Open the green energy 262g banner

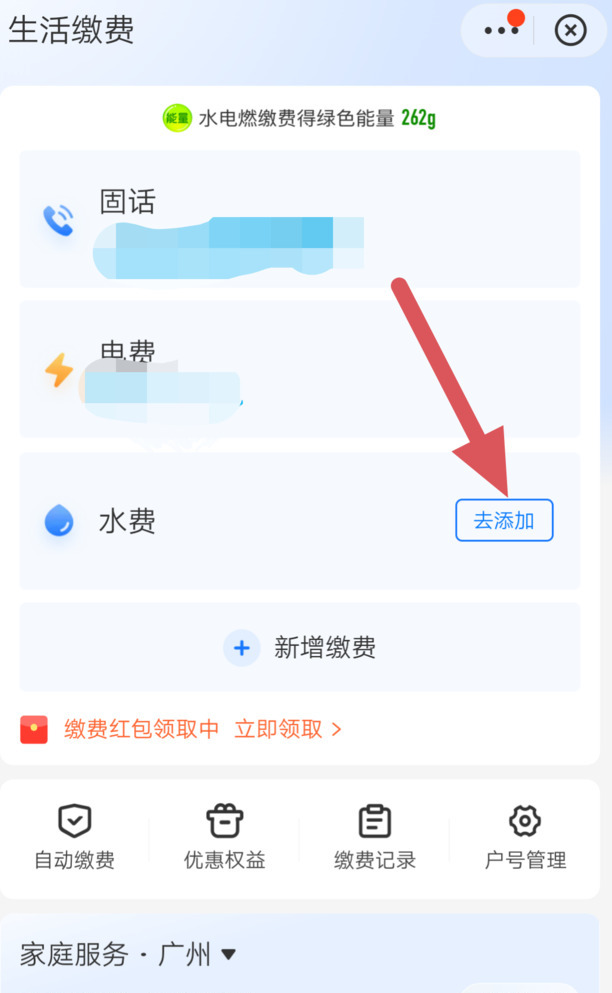(x=300, y=118)
